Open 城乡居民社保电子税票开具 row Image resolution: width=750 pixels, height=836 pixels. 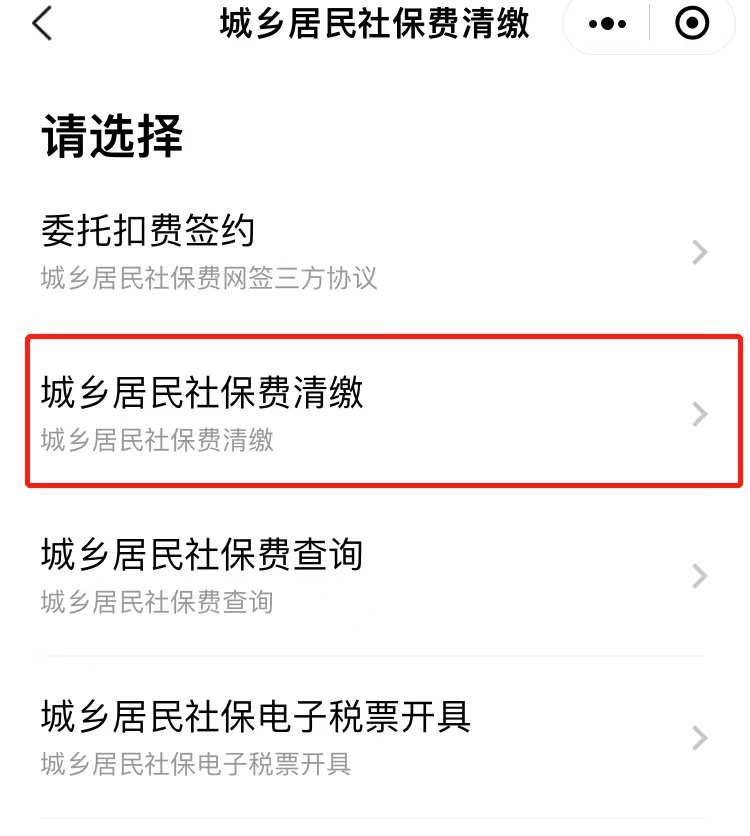(x=370, y=738)
